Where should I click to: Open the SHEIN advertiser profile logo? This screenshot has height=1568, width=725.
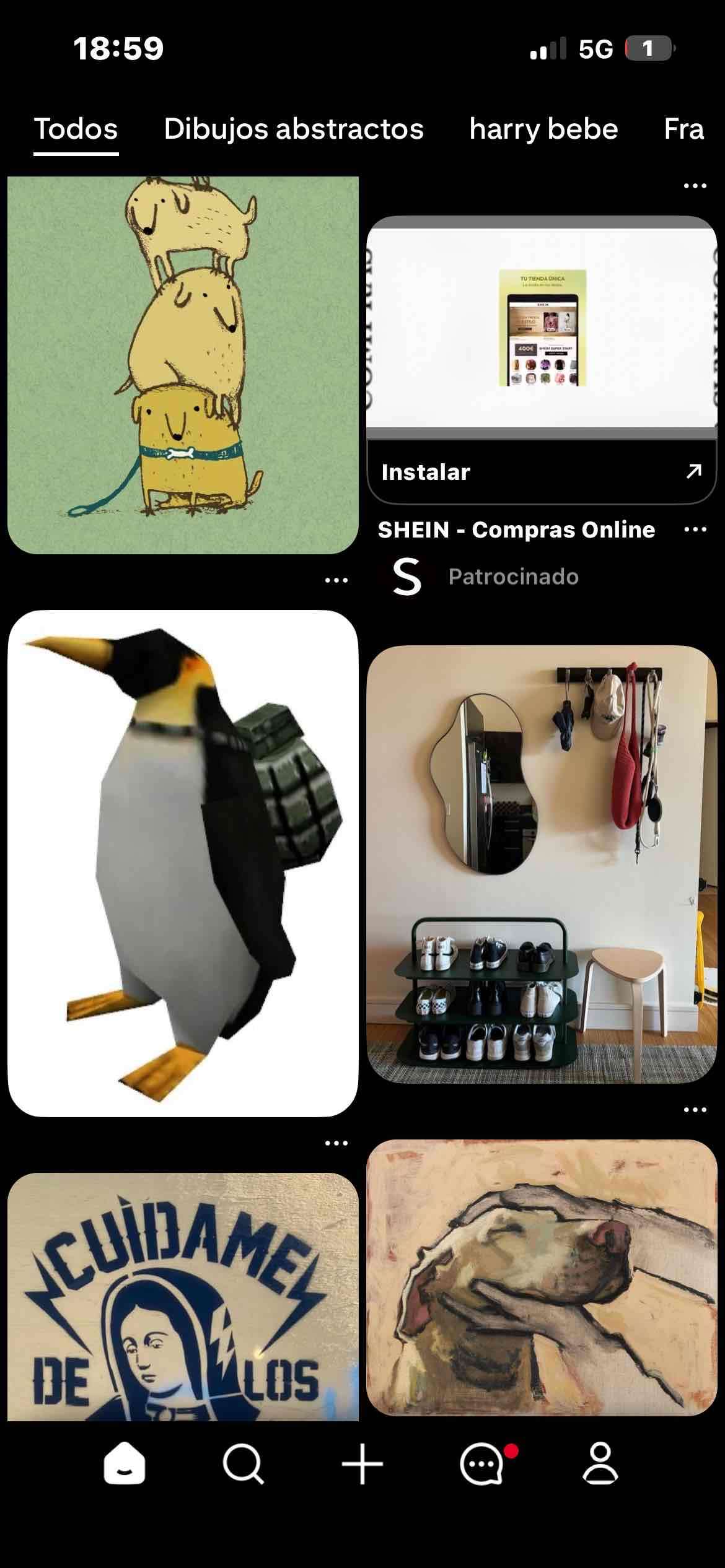(406, 577)
